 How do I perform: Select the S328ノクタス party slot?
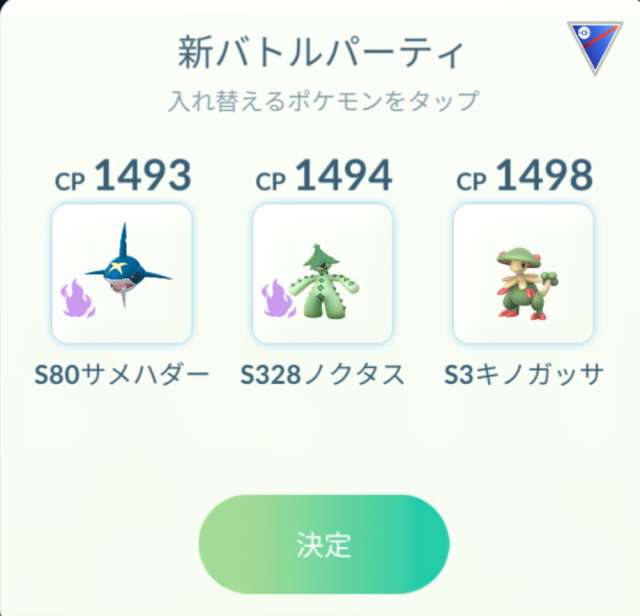(322, 273)
